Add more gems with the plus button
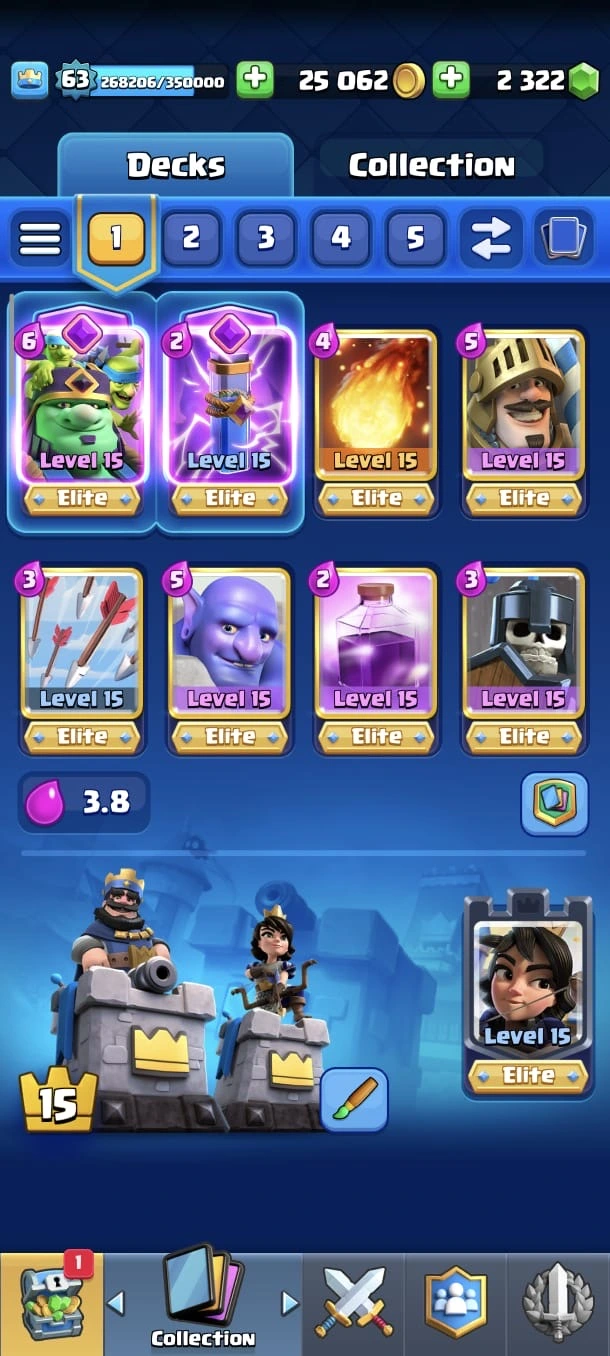The width and height of the screenshot is (610, 1356). 451,80
